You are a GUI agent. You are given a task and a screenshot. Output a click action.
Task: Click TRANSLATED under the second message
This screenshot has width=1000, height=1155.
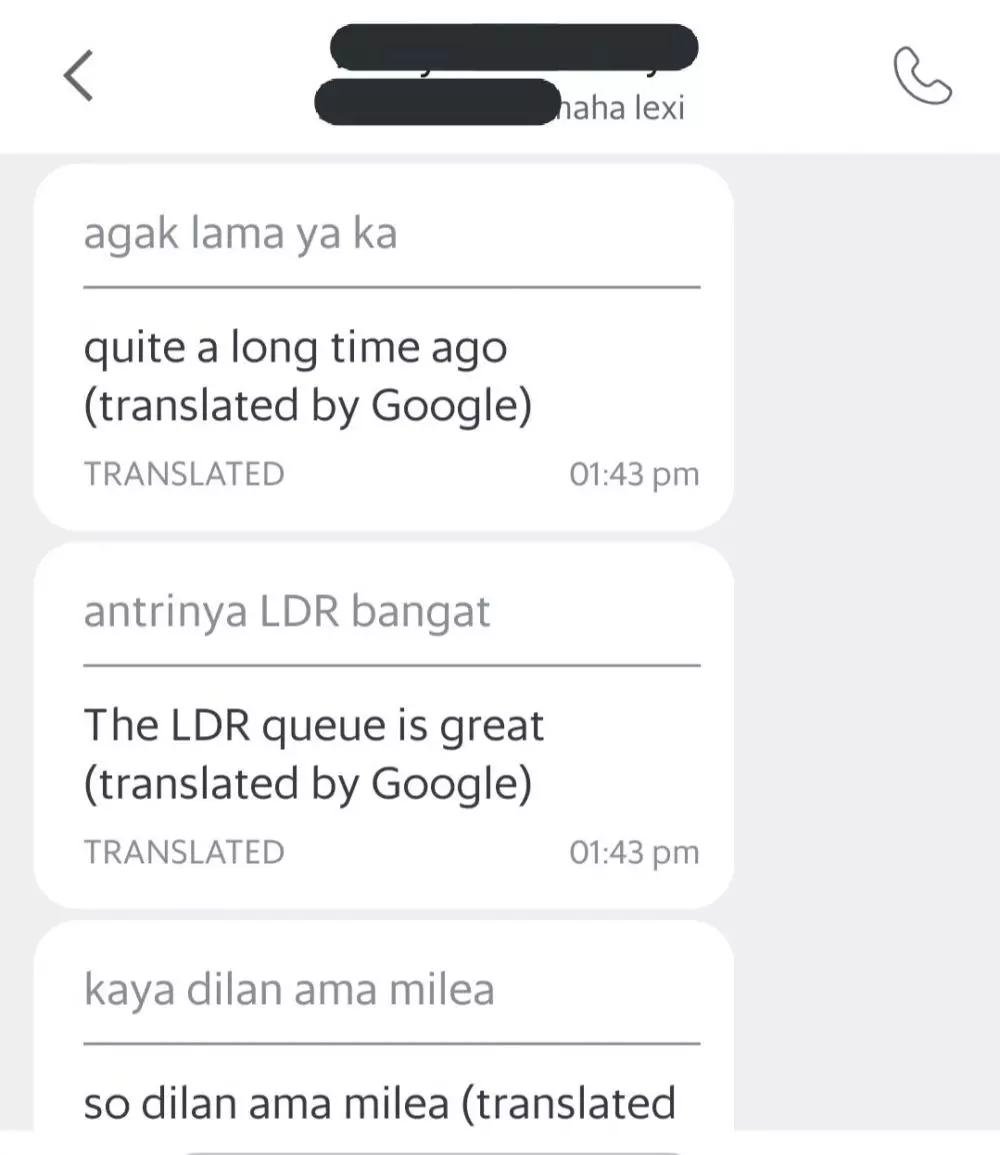click(x=184, y=852)
